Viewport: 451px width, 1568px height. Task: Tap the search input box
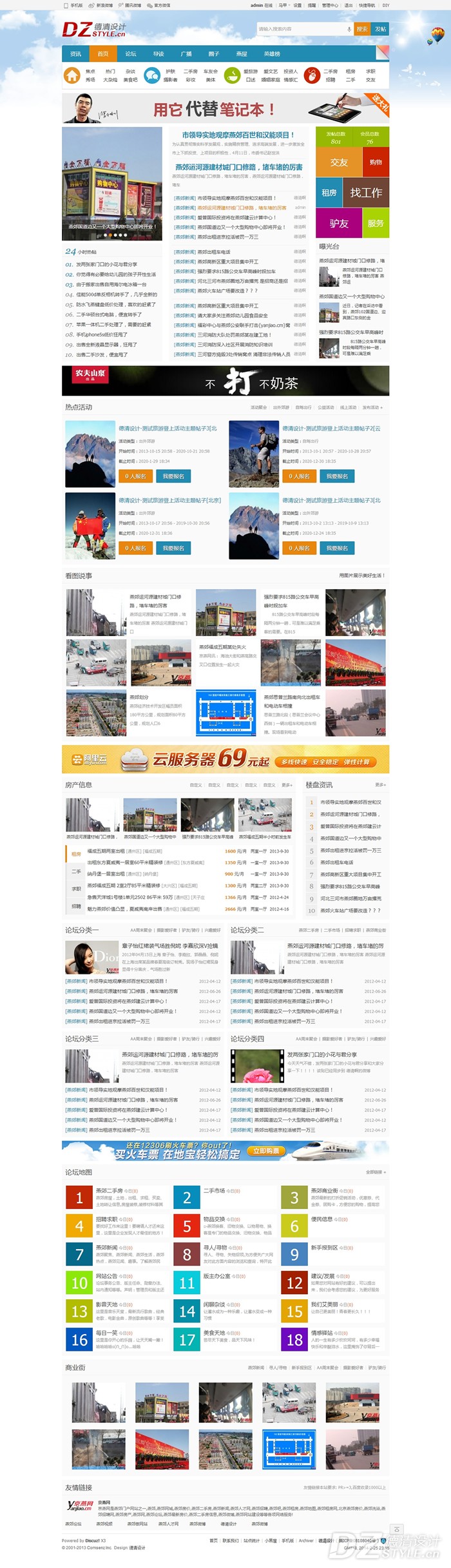tap(300, 29)
